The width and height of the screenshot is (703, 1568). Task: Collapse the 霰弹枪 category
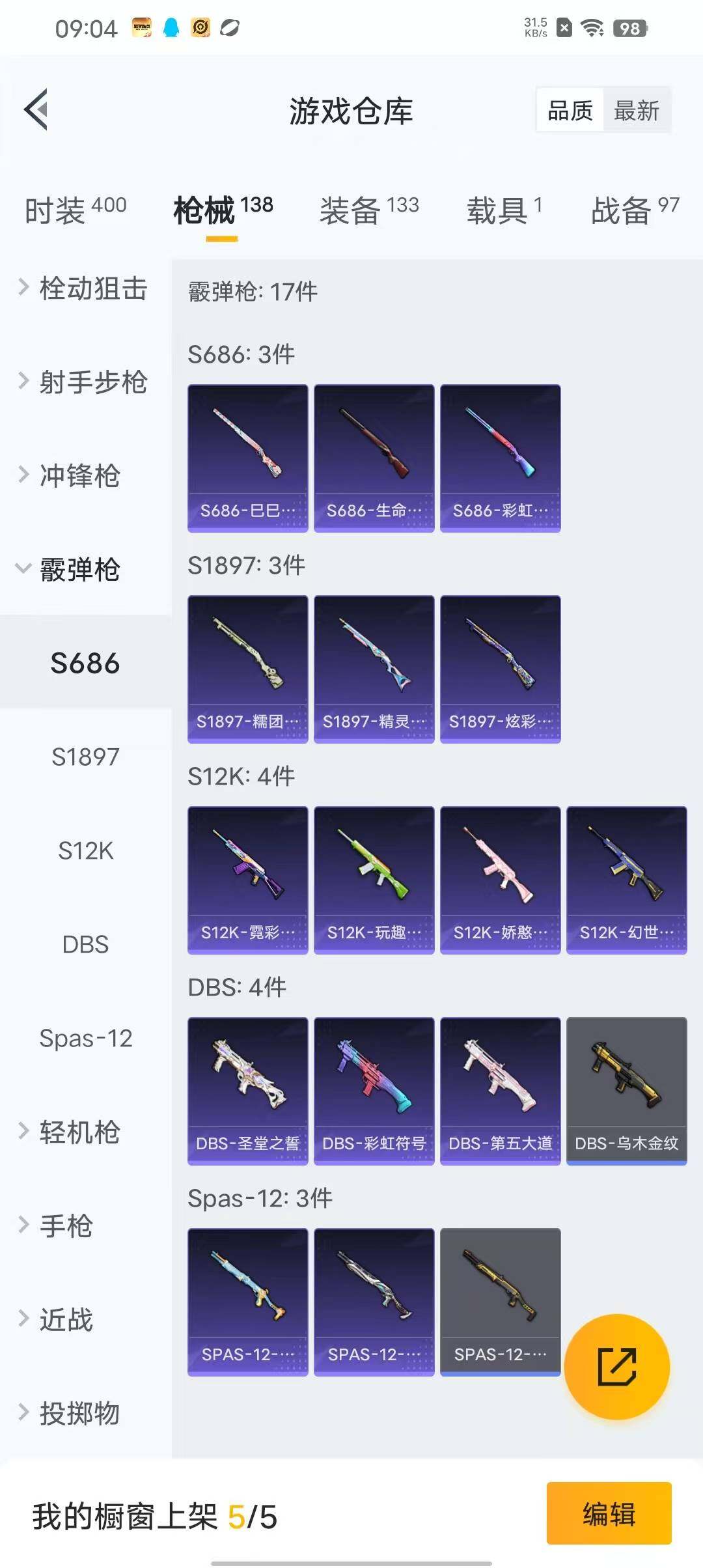78,569
